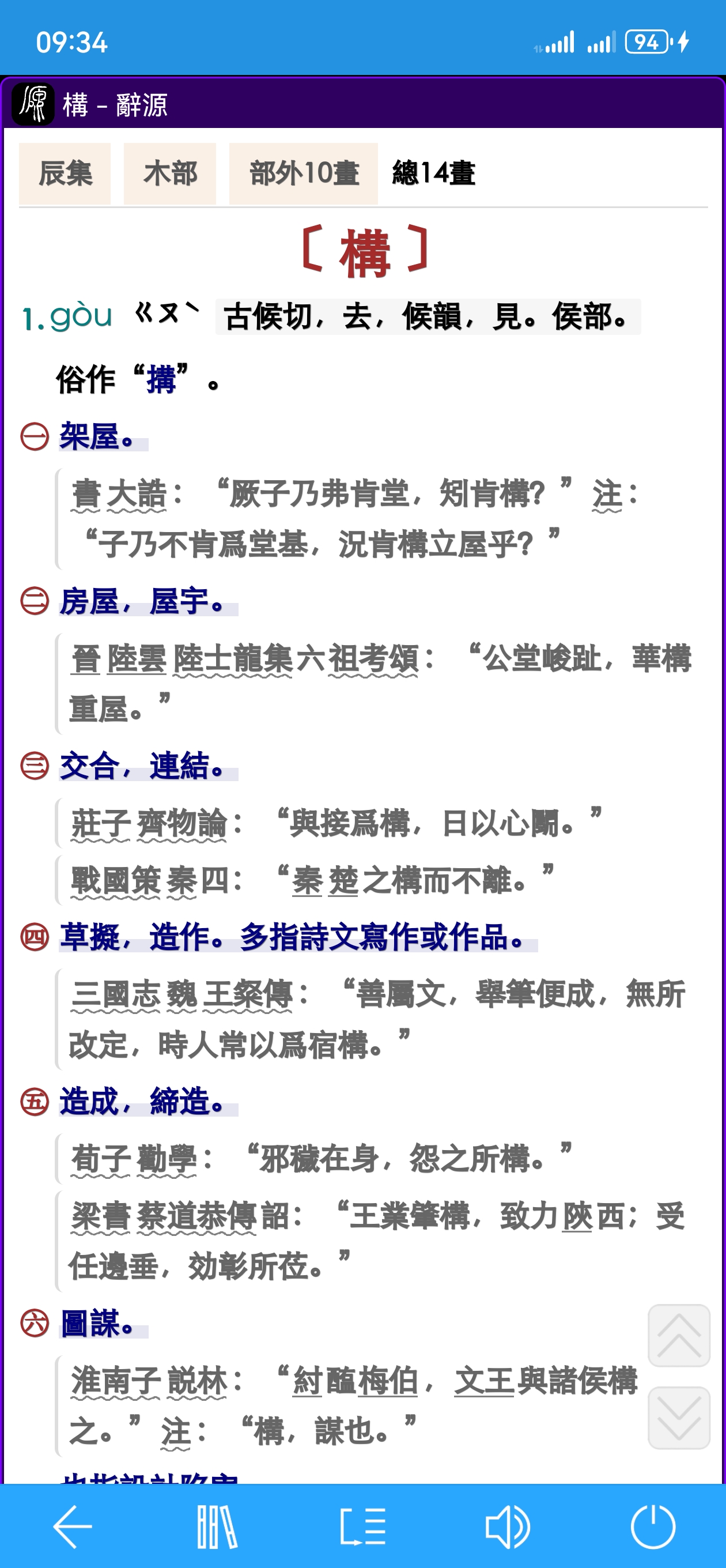Screen dimensions: 726x1568
Task: Open the contents list icon
Action: click(362, 1526)
